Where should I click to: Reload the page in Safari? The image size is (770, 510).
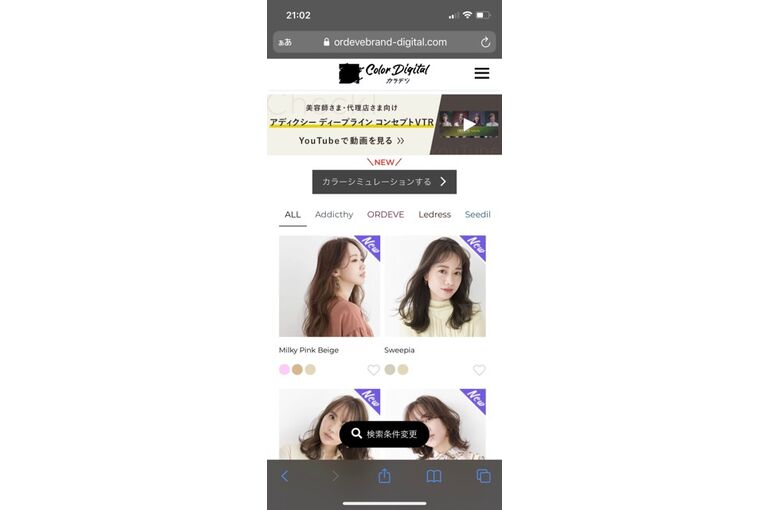click(x=486, y=42)
